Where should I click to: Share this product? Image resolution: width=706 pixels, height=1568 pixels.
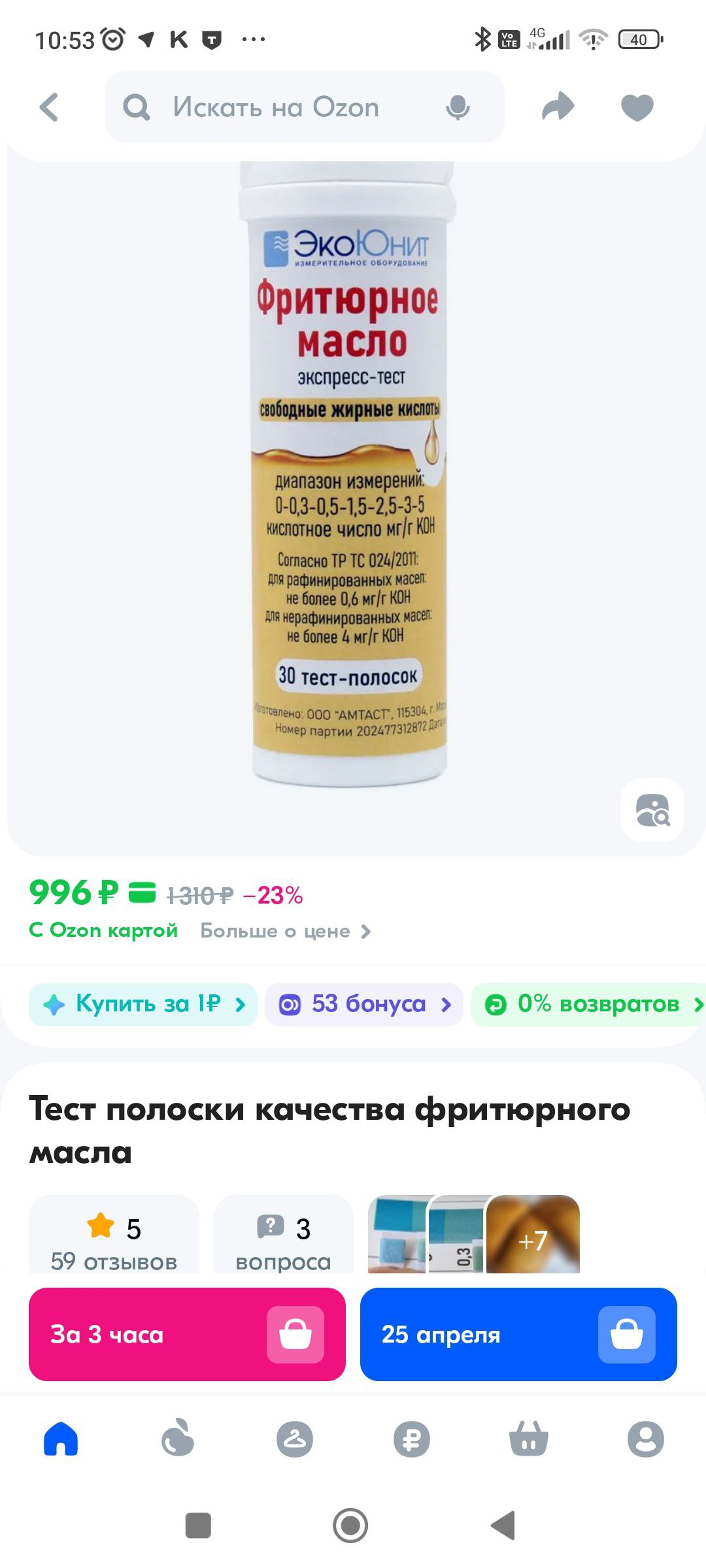[558, 107]
